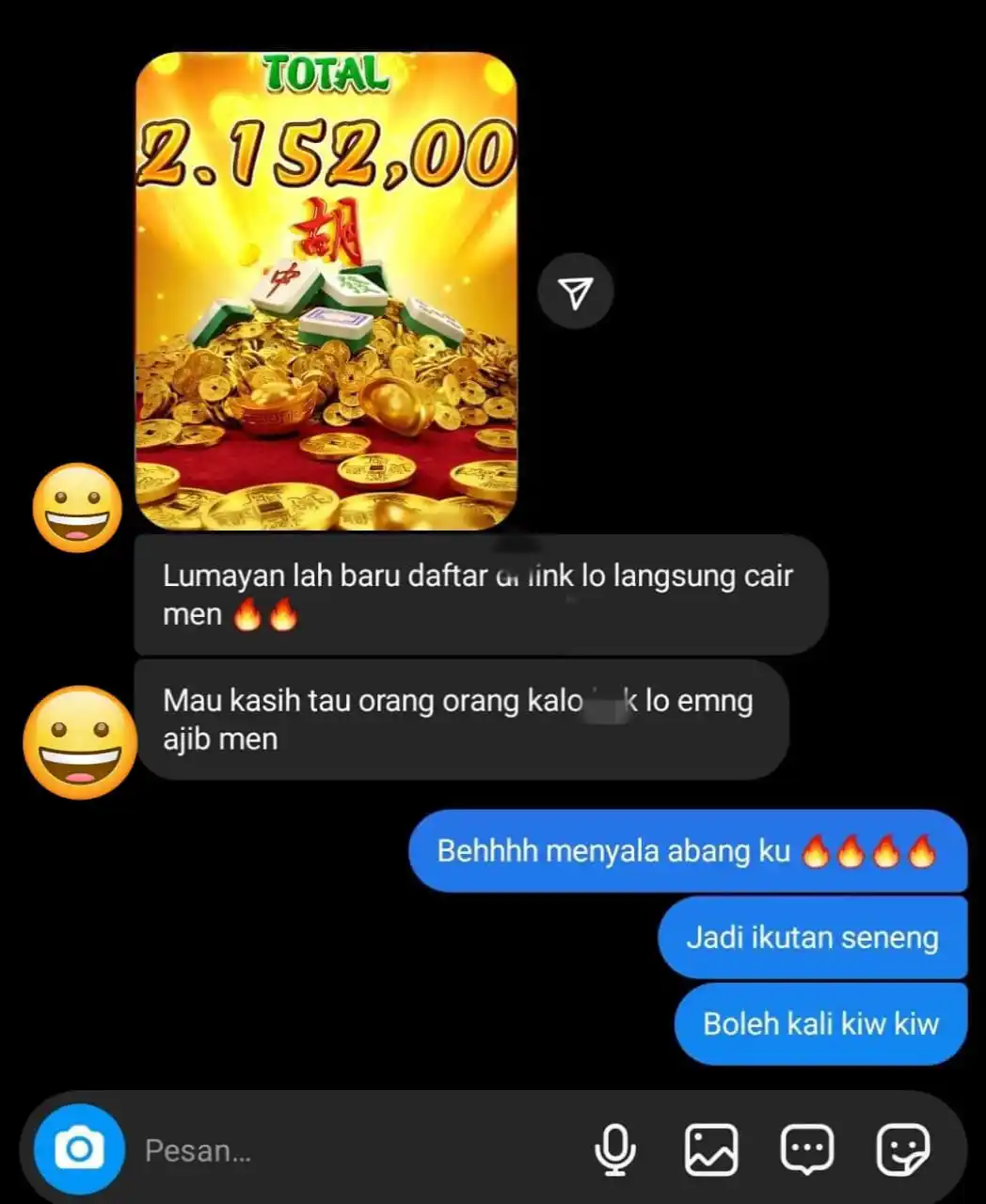Tap the sender's smiley profile avatar
Image resolution: width=986 pixels, height=1204 pixels.
77,506
